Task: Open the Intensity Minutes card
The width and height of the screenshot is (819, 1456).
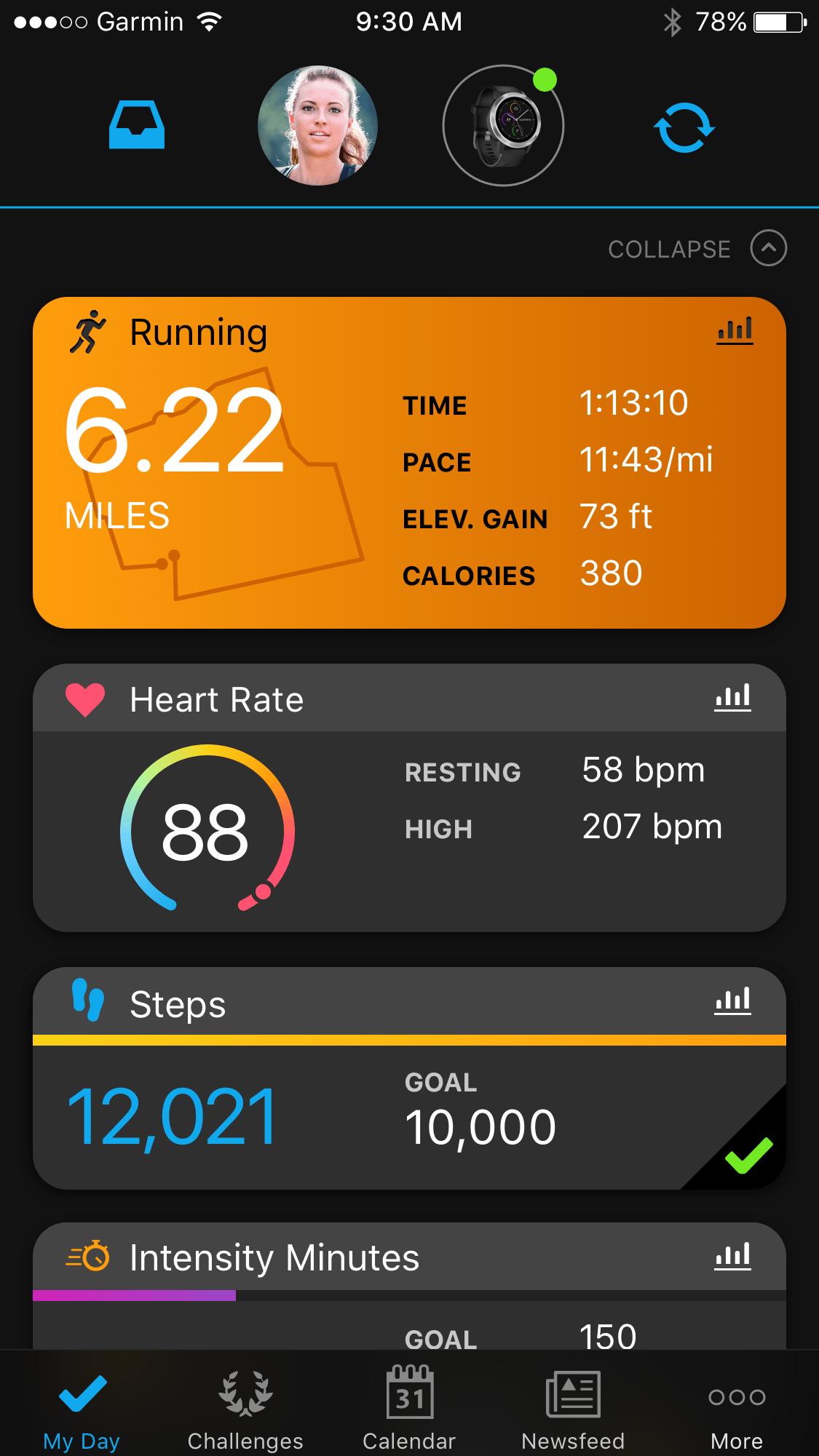Action: tap(409, 1286)
